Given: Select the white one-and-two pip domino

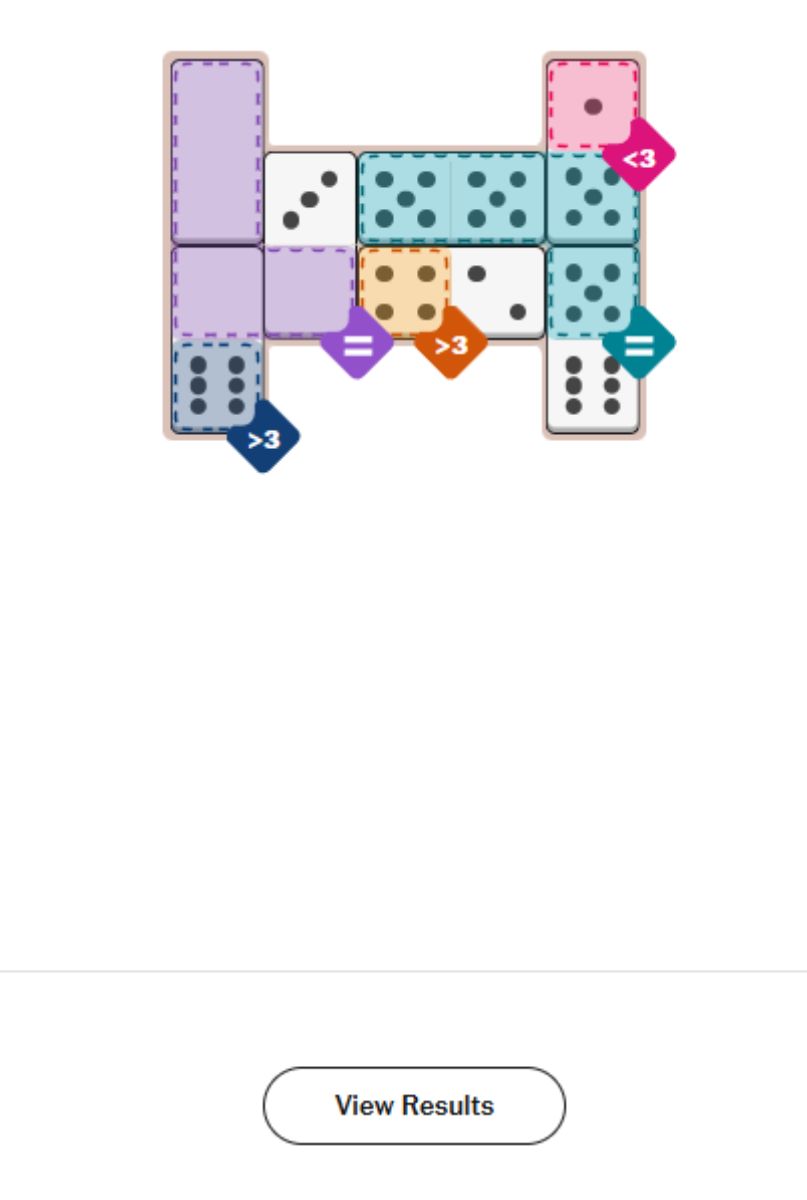Looking at the screenshot, I should (497, 293).
